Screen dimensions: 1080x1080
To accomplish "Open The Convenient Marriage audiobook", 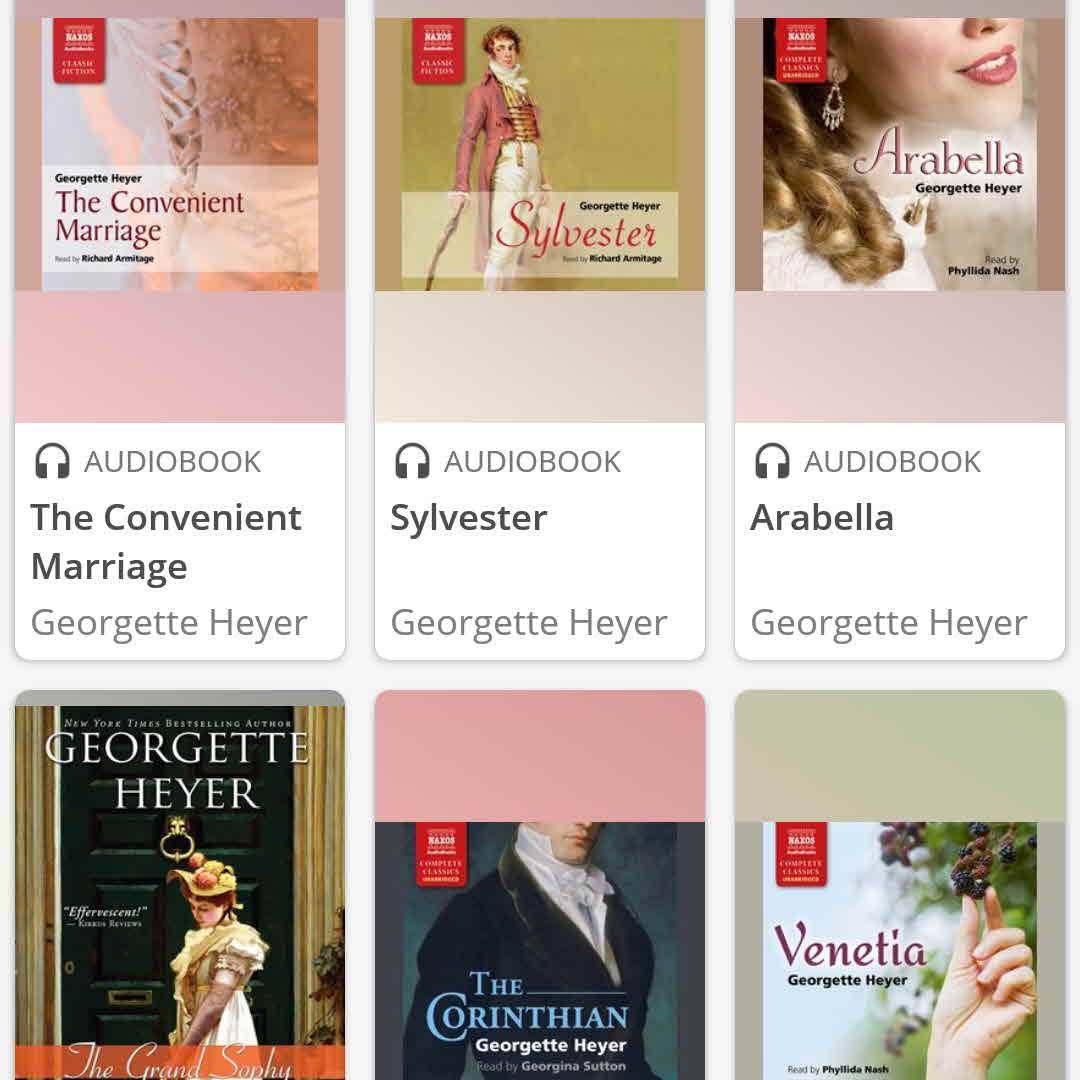I will 180,330.
